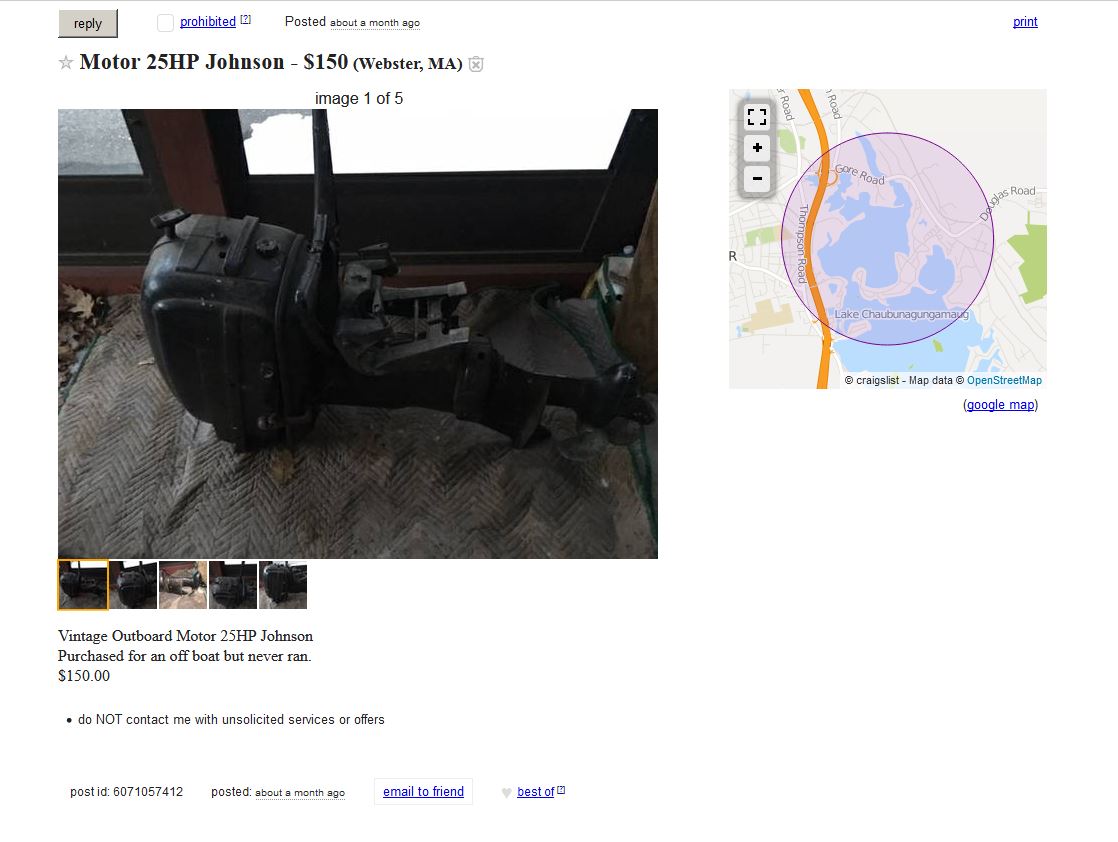Select the second photo thumbnail

(x=133, y=585)
